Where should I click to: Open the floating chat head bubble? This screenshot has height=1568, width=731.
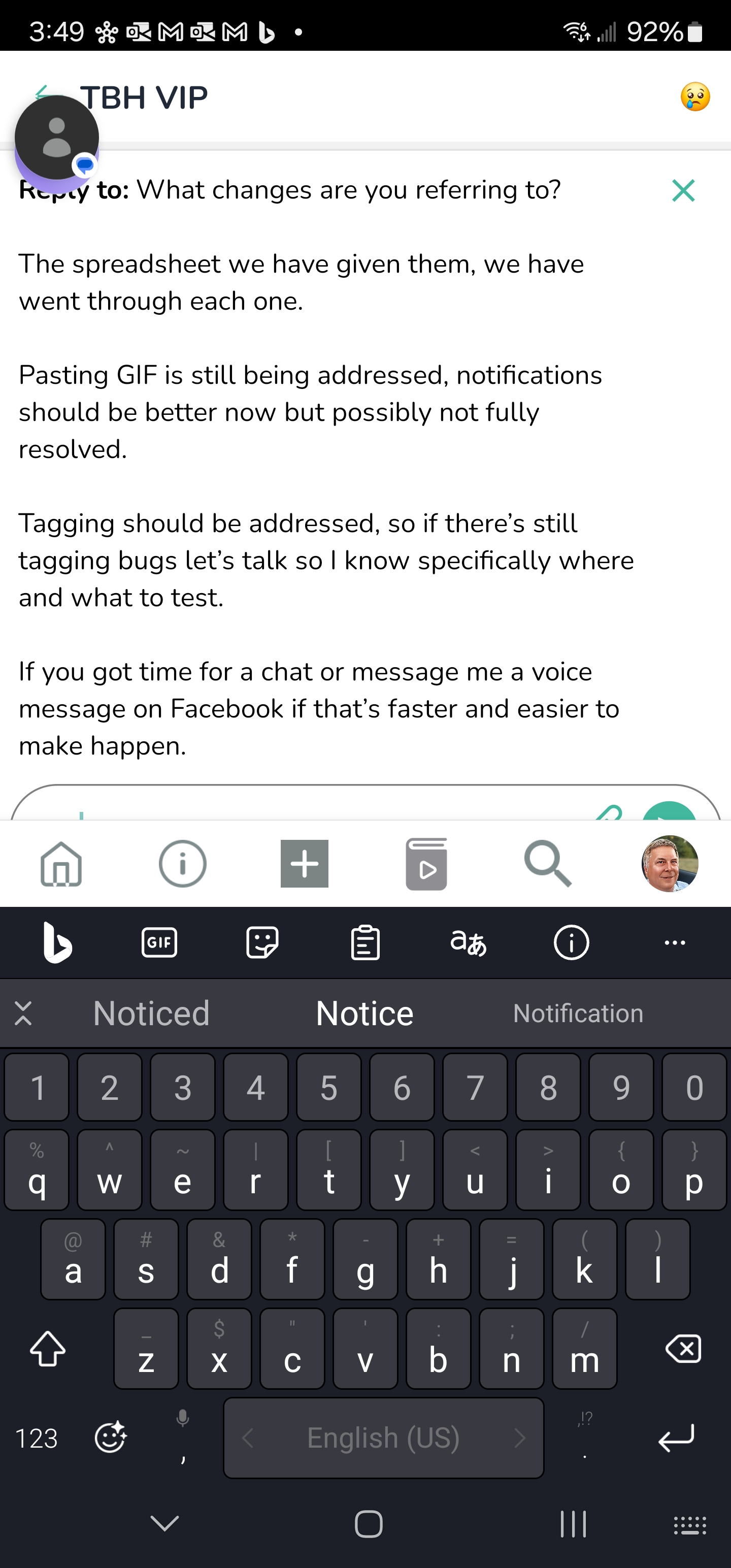click(x=57, y=138)
